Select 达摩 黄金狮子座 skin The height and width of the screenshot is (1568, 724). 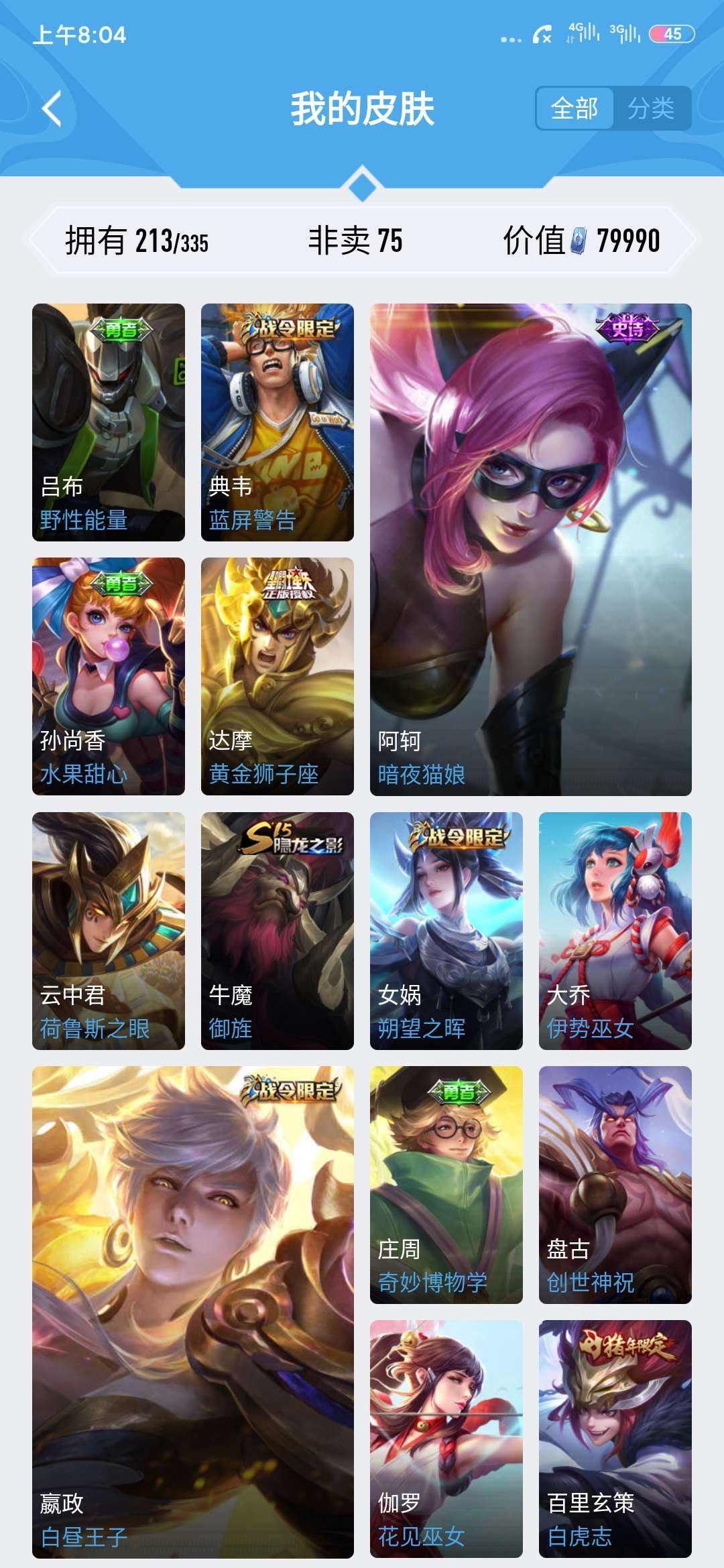click(x=278, y=676)
